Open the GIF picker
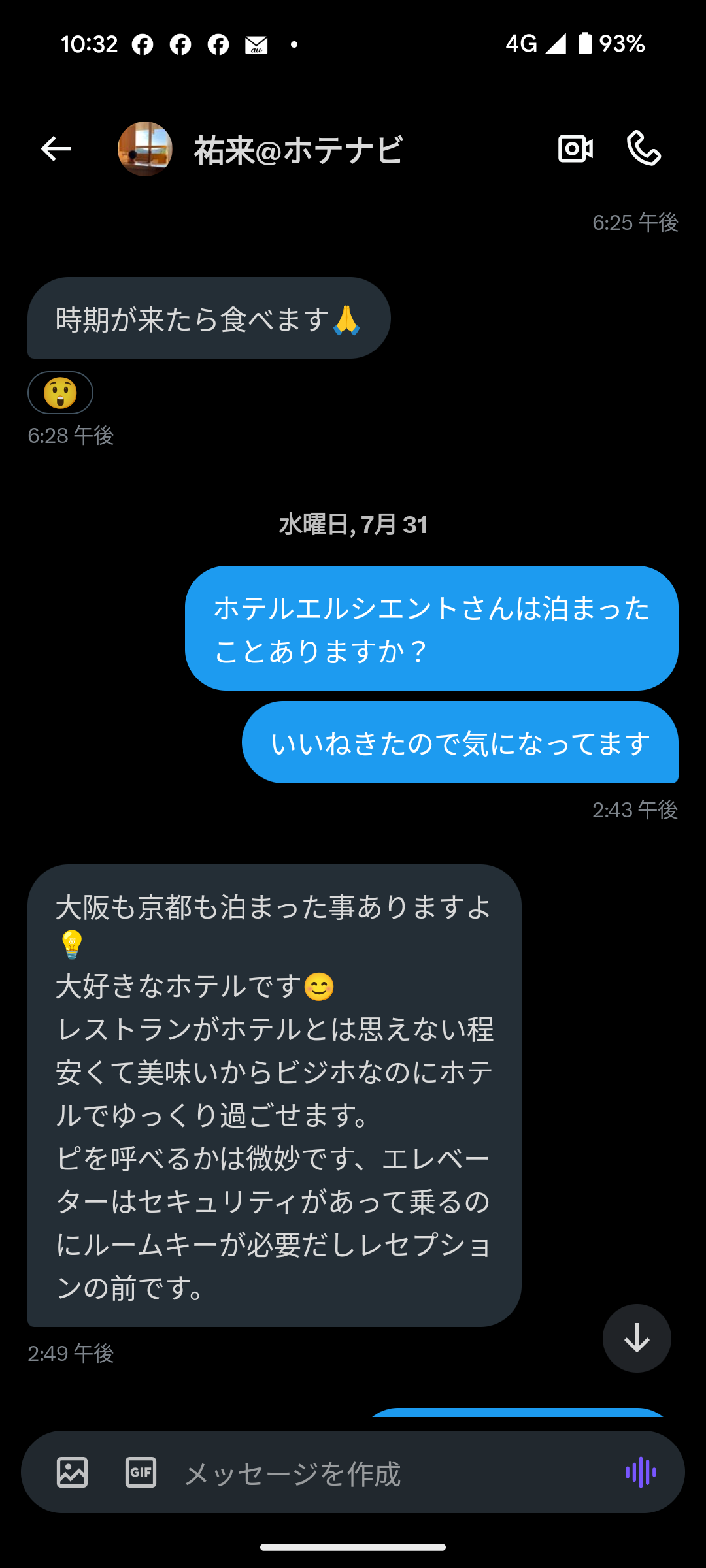The width and height of the screenshot is (706, 1568). [x=141, y=1473]
